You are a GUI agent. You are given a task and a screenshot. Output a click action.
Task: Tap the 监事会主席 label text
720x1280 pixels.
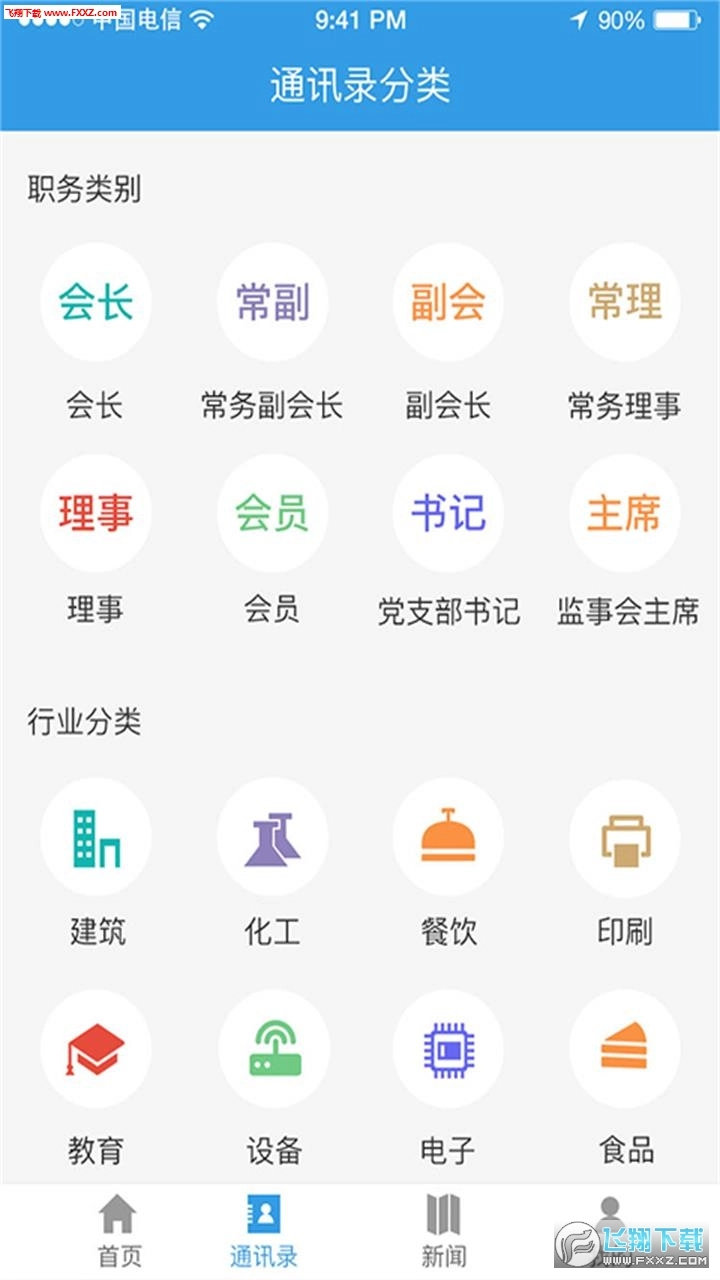pyautogui.click(x=624, y=613)
